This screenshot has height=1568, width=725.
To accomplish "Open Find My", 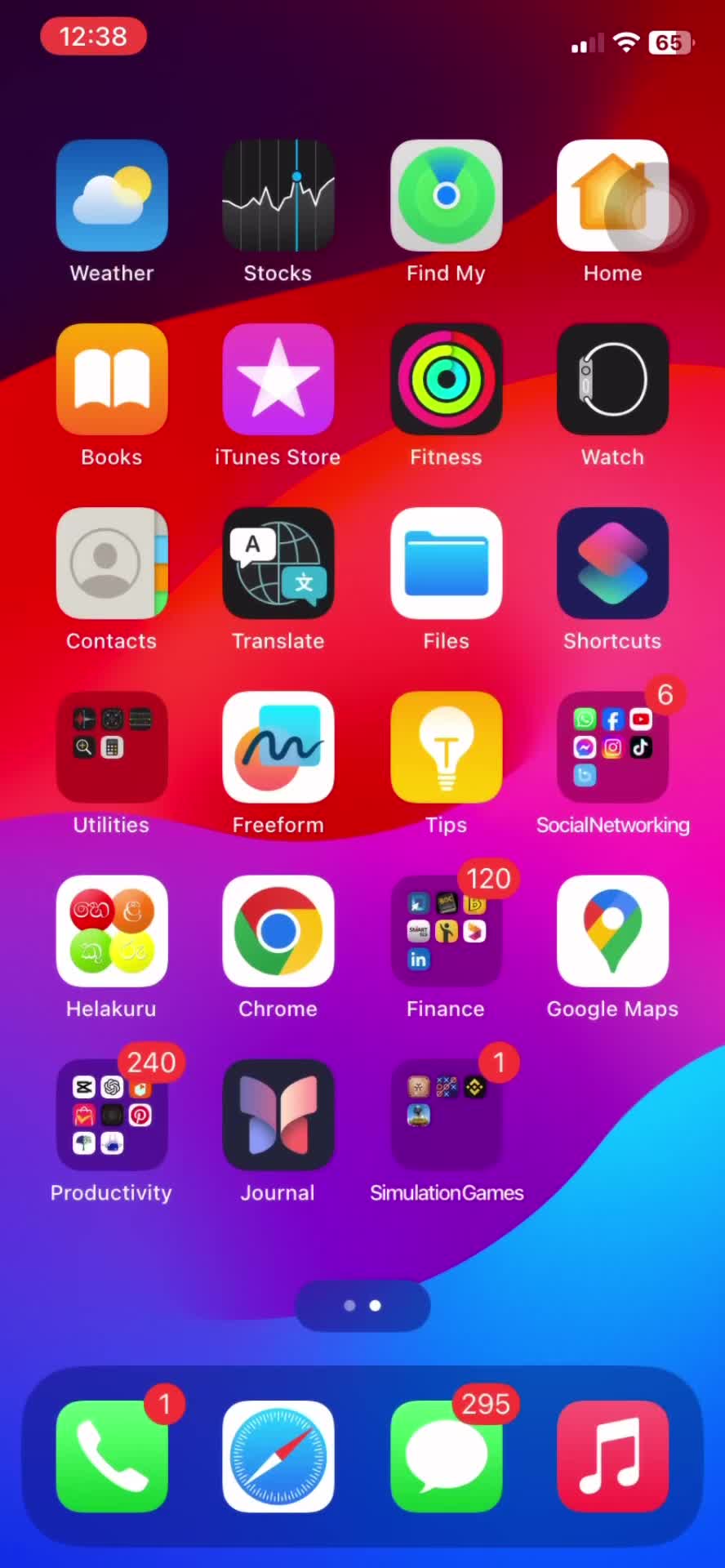I will tap(446, 195).
